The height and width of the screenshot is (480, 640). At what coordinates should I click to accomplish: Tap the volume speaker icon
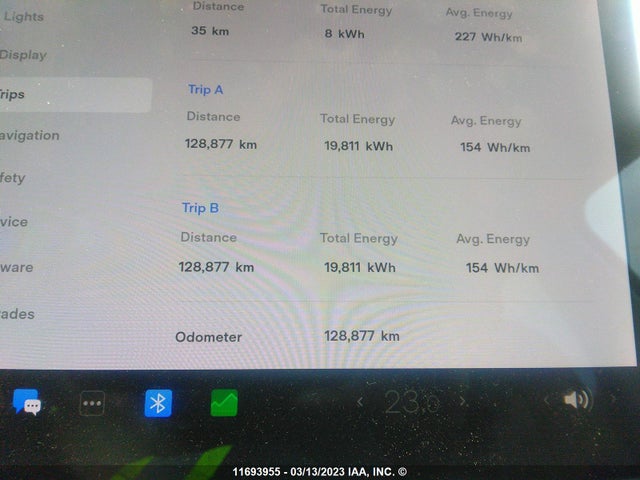tap(576, 401)
